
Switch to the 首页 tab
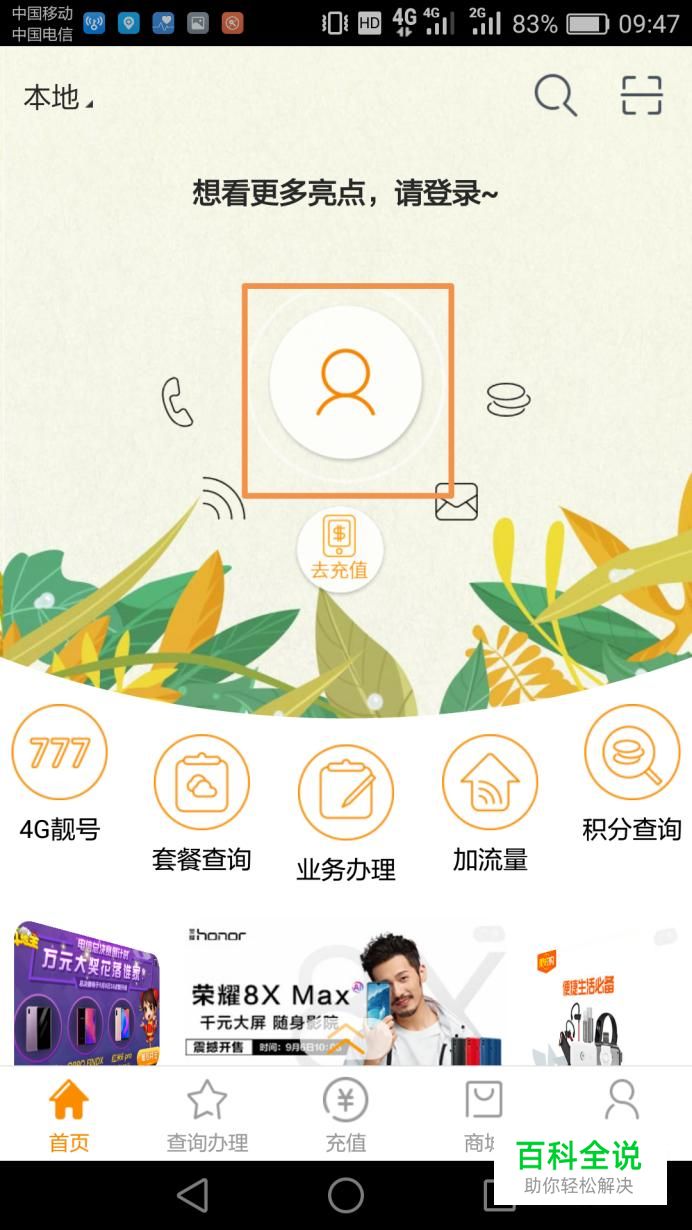click(69, 1115)
